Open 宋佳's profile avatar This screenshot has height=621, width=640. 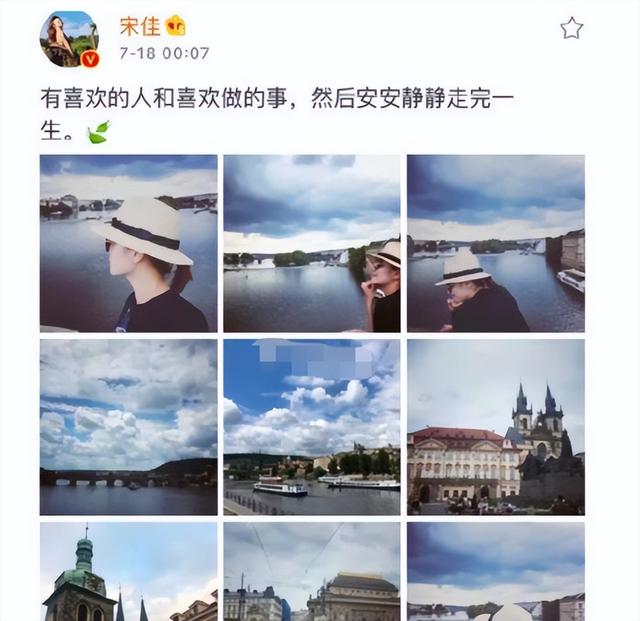(x=69, y=40)
